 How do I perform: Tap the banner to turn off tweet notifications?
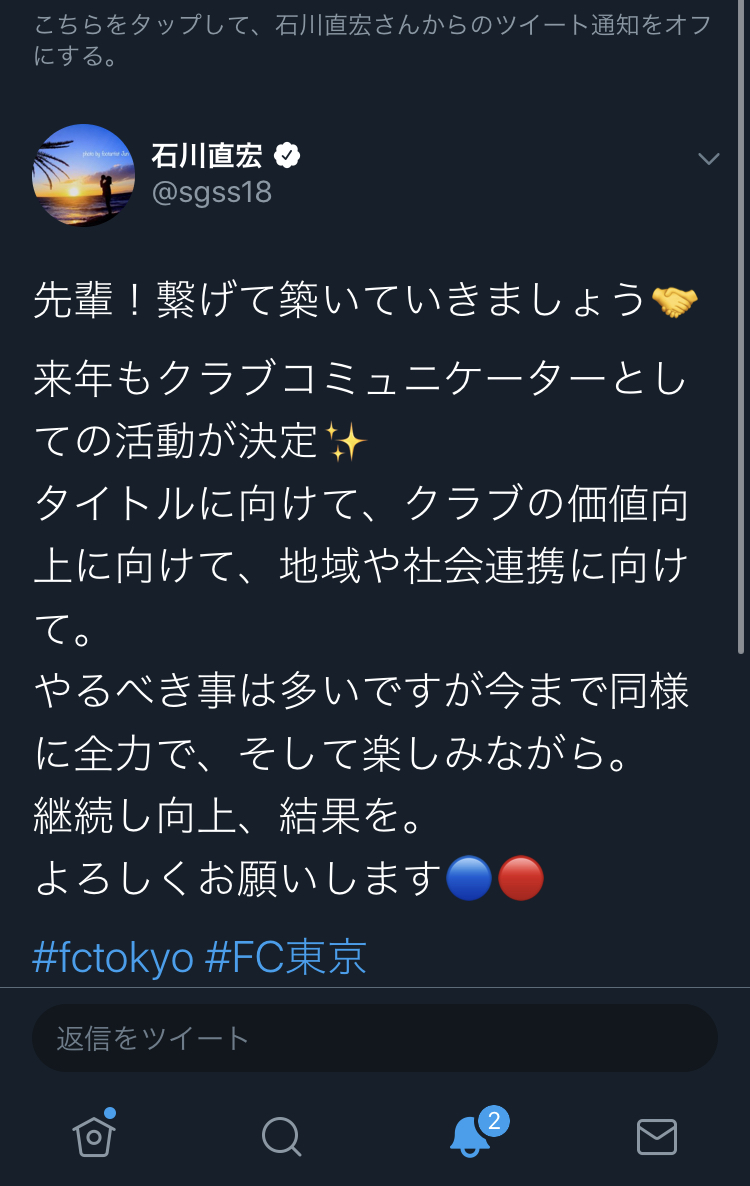click(374, 40)
